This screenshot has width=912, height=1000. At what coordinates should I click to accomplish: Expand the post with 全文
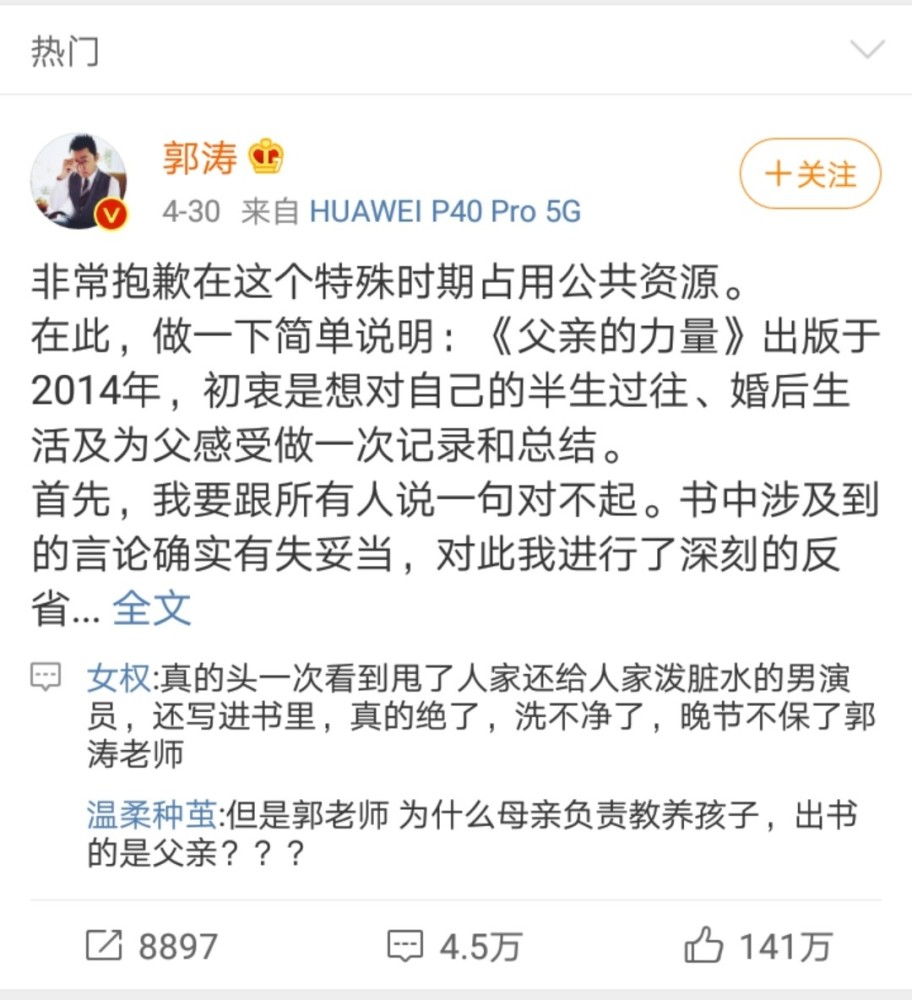pyautogui.click(x=151, y=608)
